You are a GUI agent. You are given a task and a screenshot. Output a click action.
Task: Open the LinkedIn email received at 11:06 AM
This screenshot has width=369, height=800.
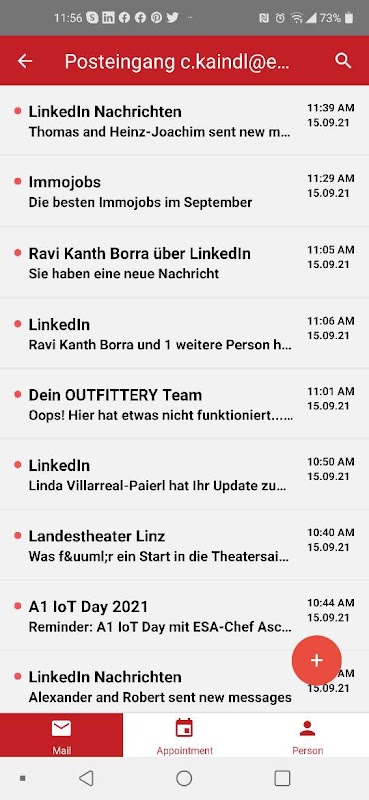click(x=184, y=334)
